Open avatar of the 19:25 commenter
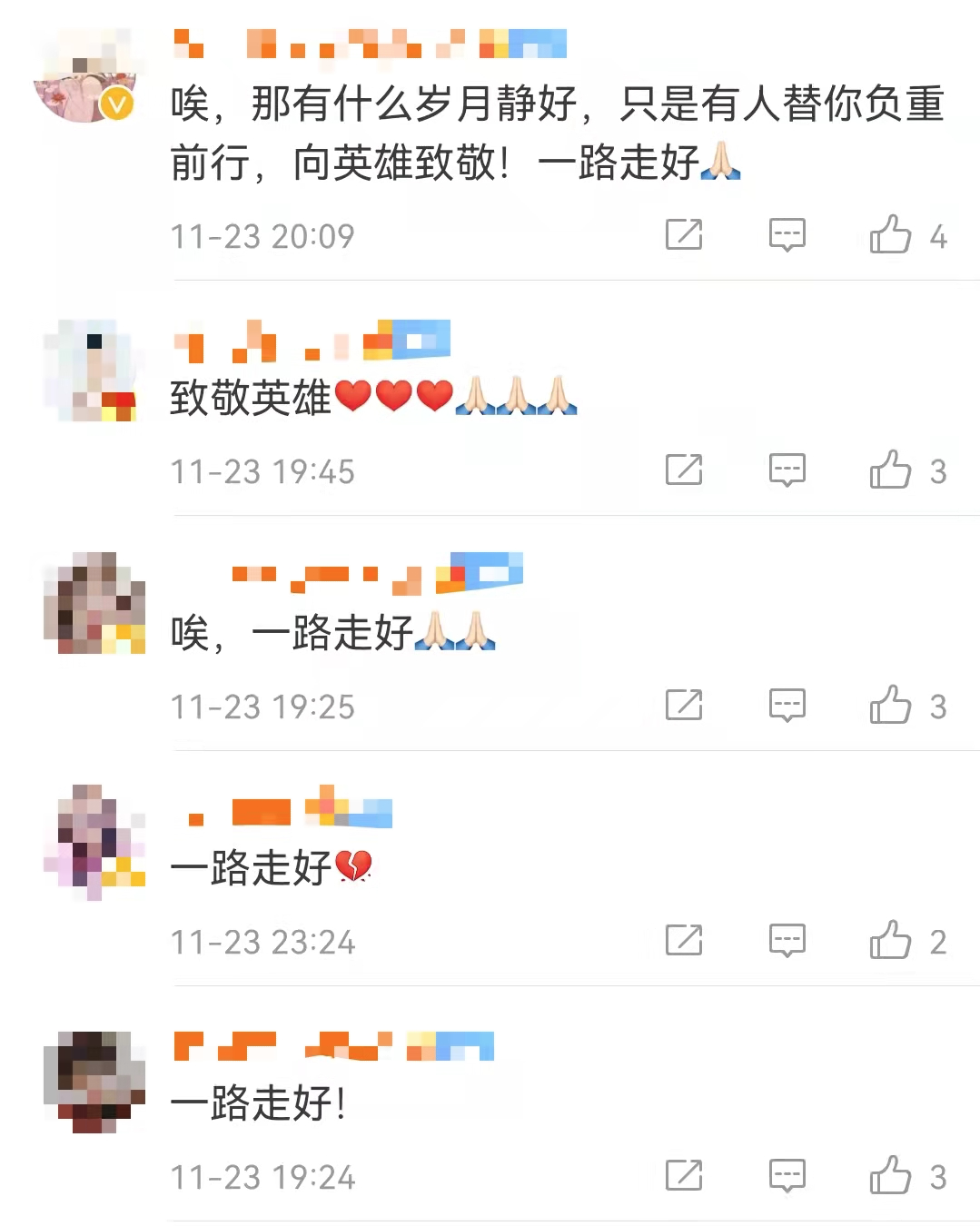980x1226 pixels. point(94,603)
